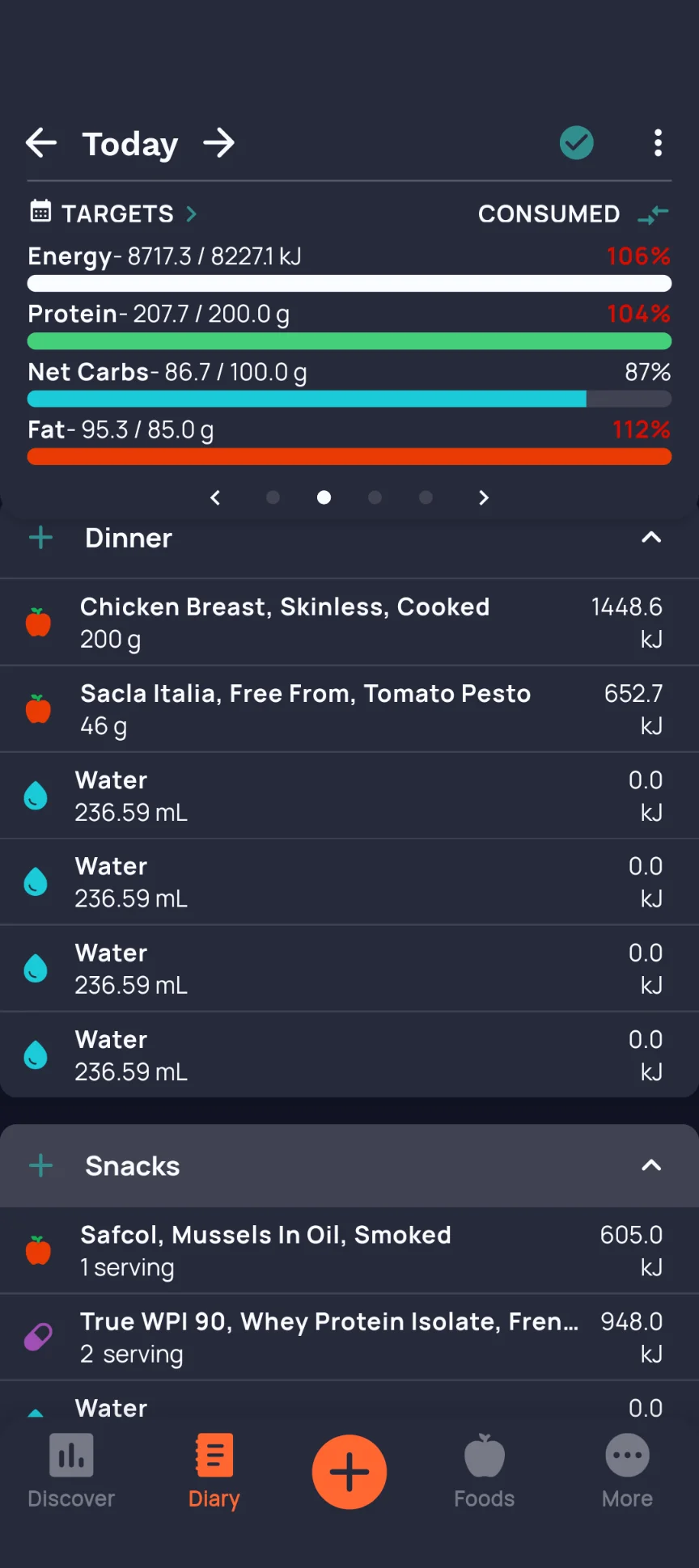Switch to the Discover tab
Image resolution: width=699 pixels, height=1568 pixels.
click(71, 1471)
